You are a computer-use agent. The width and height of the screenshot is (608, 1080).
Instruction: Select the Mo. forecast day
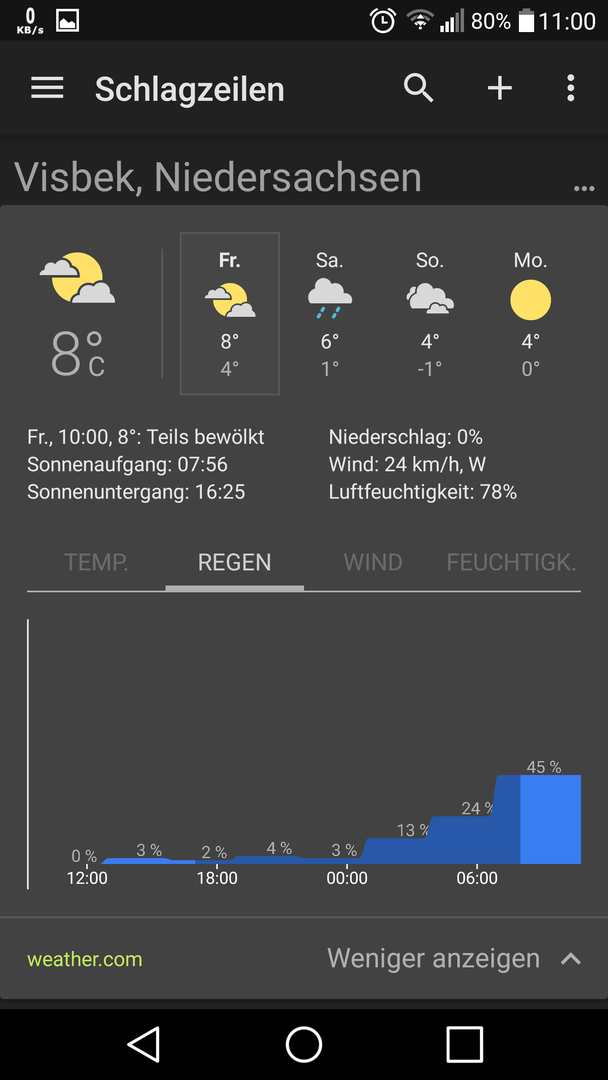click(x=530, y=313)
